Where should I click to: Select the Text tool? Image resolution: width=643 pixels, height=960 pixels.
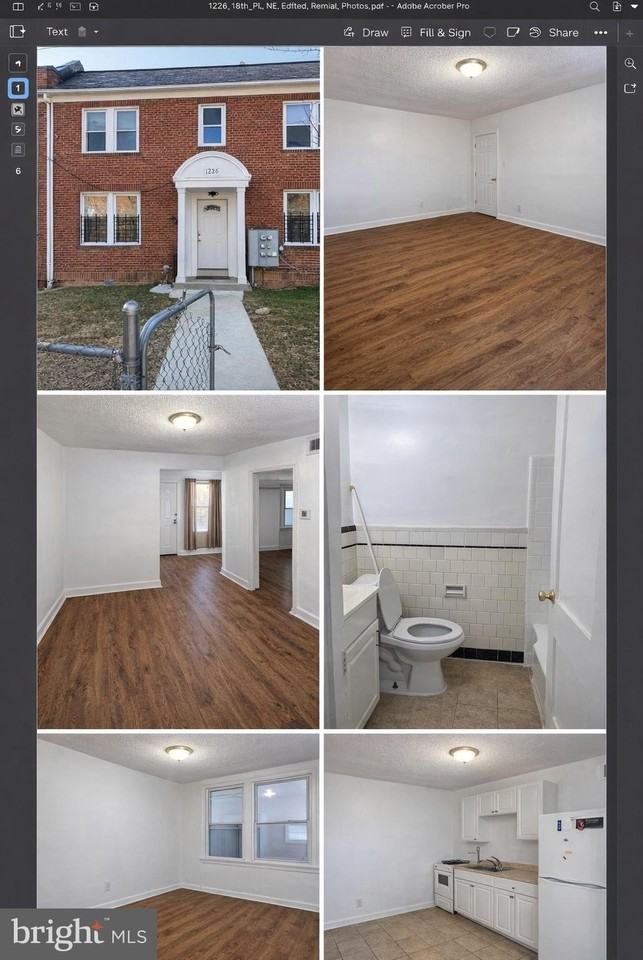(57, 32)
